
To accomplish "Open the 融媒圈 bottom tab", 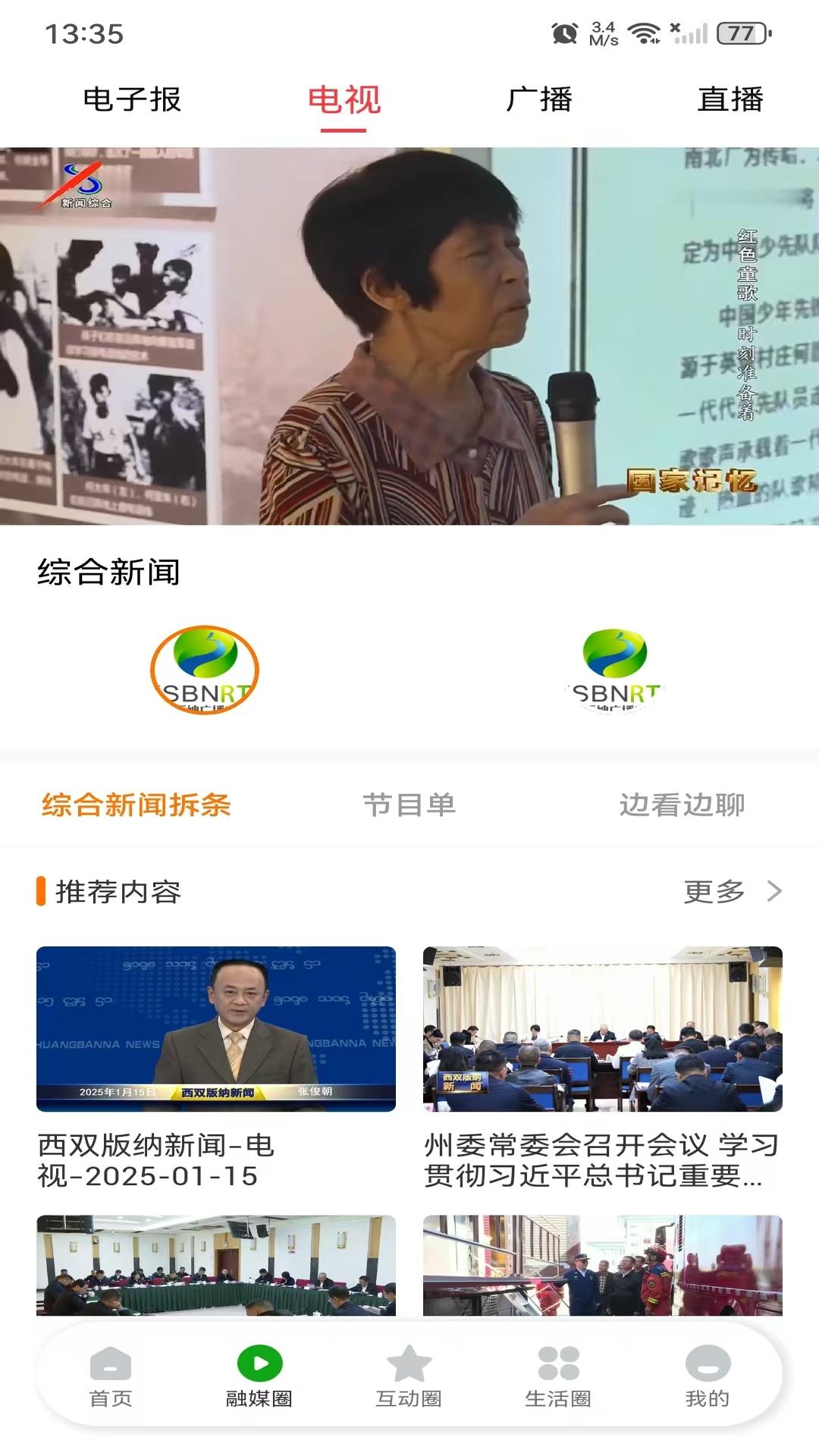I will 259,1376.
